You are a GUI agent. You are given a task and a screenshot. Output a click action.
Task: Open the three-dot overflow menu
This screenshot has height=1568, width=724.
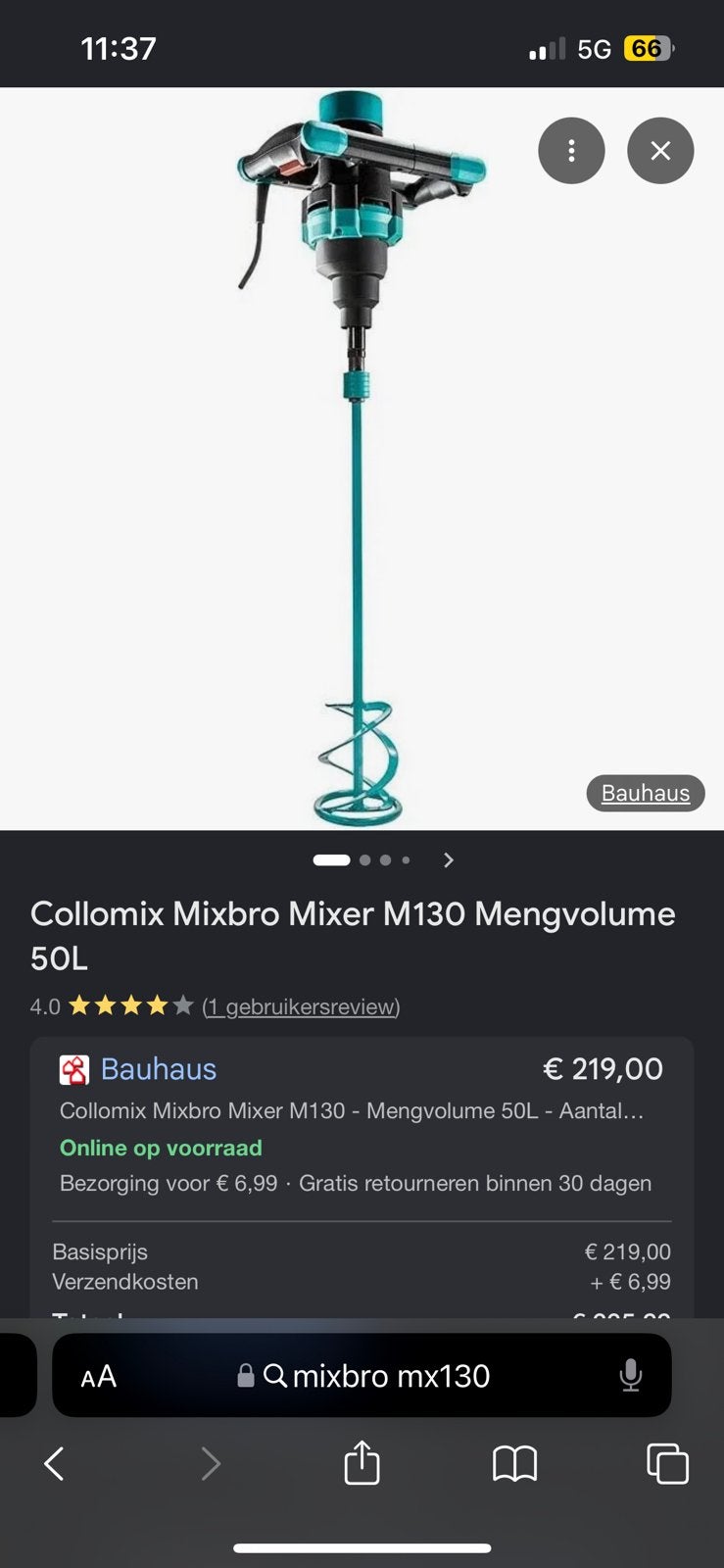point(571,151)
